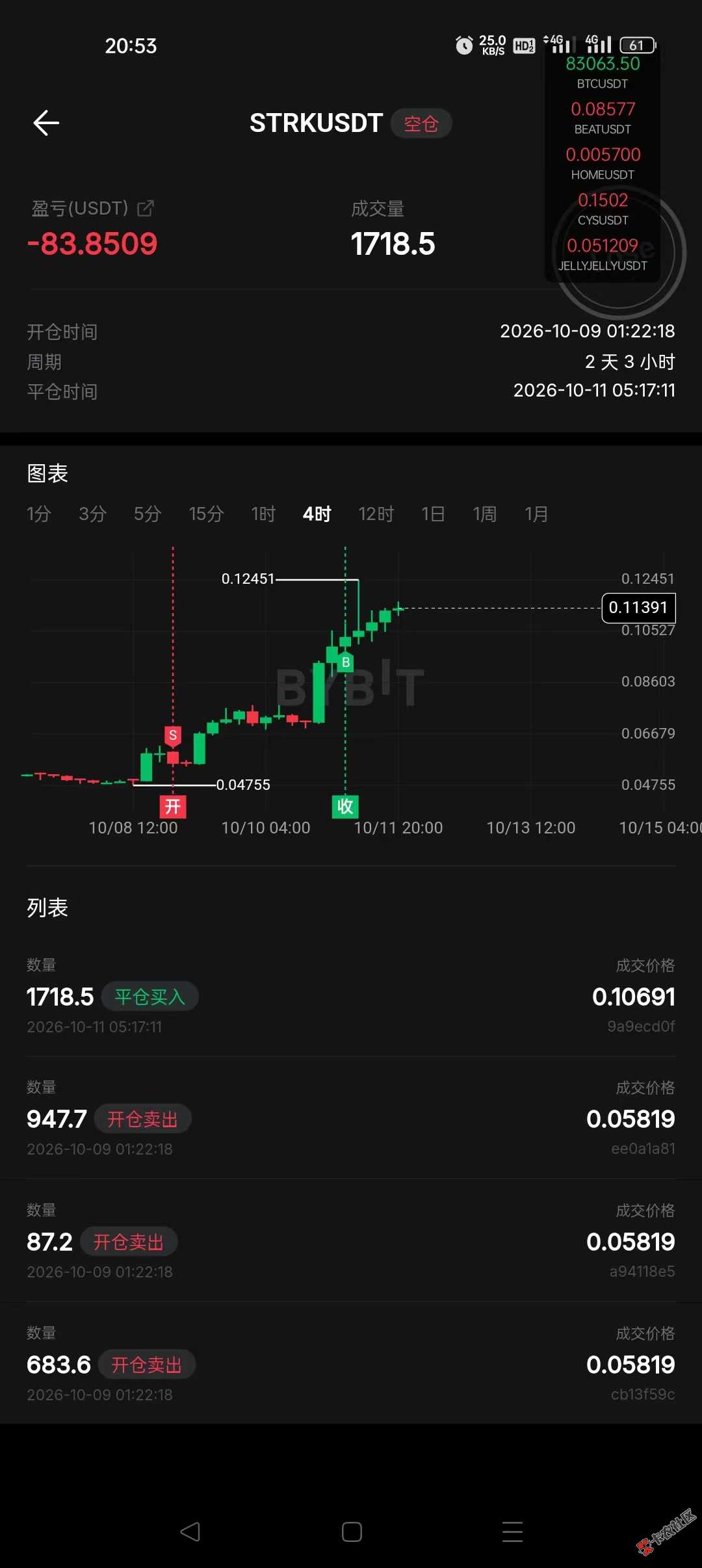This screenshot has height=1568, width=702.
Task: Select the 1时 timeframe
Action: 263,514
